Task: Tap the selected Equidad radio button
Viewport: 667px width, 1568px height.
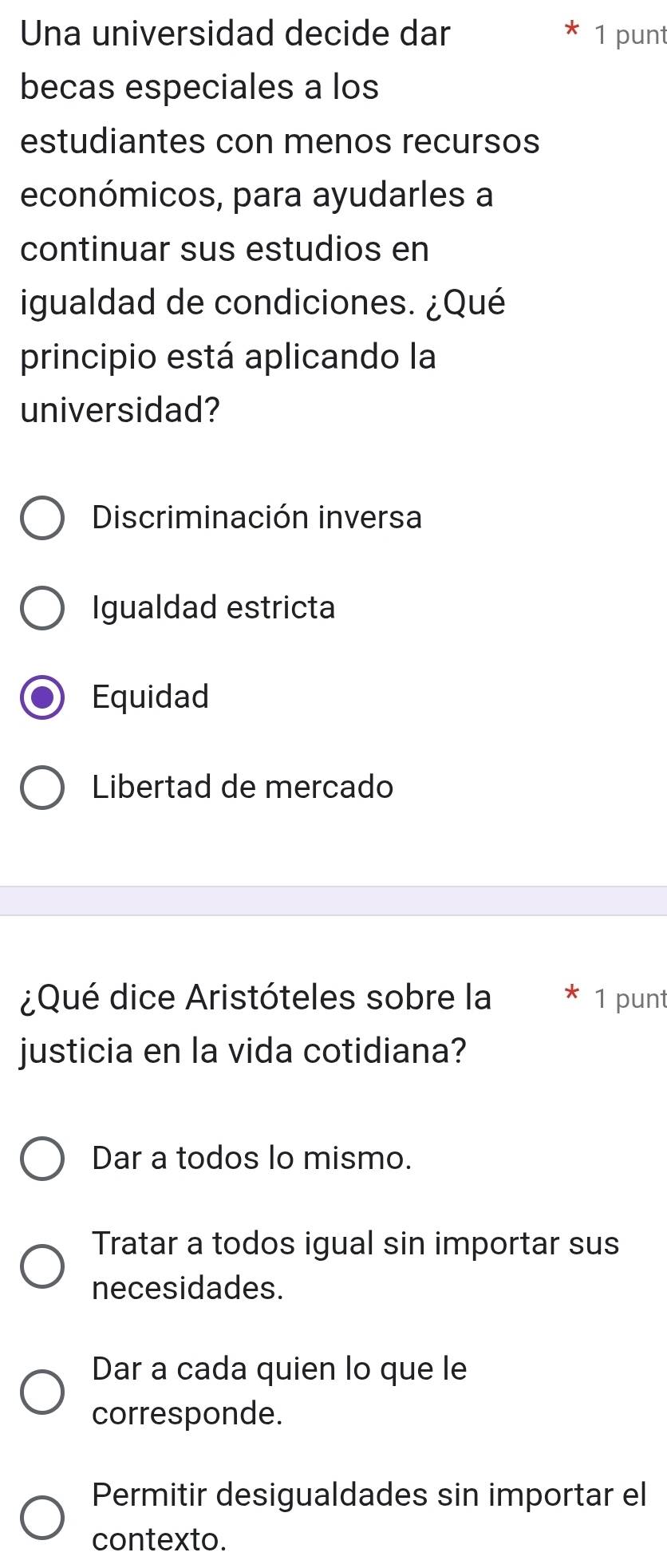Action: [x=42, y=697]
